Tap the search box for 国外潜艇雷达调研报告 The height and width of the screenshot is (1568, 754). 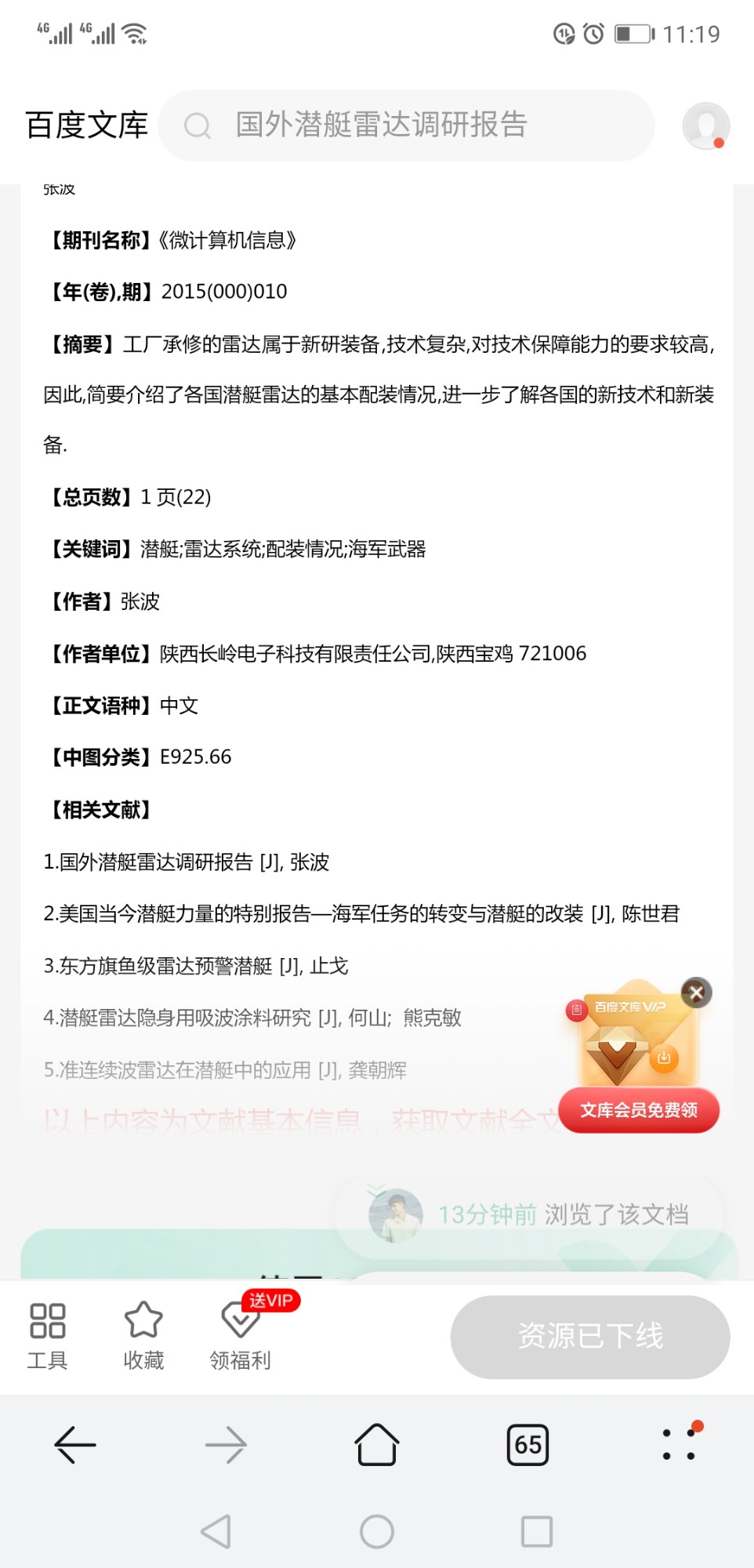tap(406, 125)
